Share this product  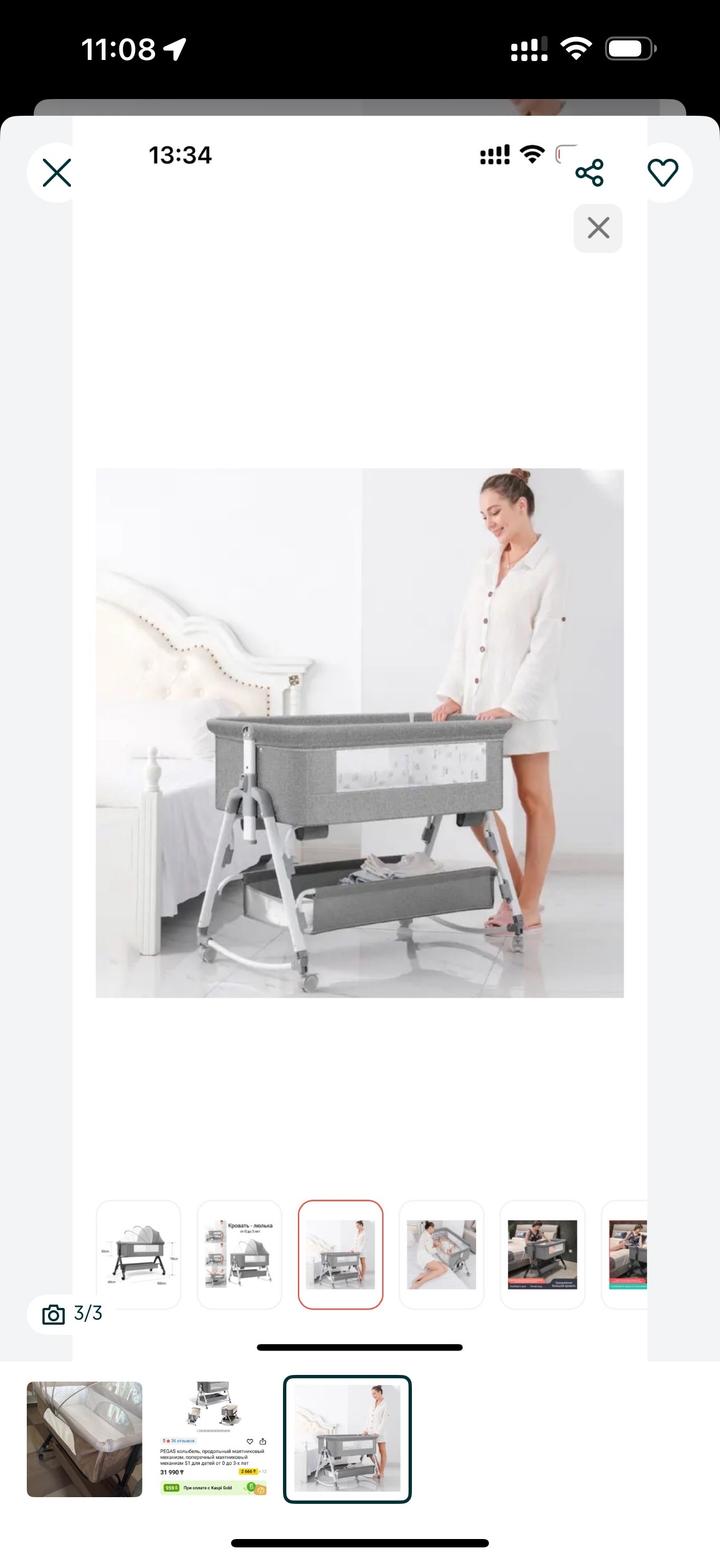click(x=590, y=173)
